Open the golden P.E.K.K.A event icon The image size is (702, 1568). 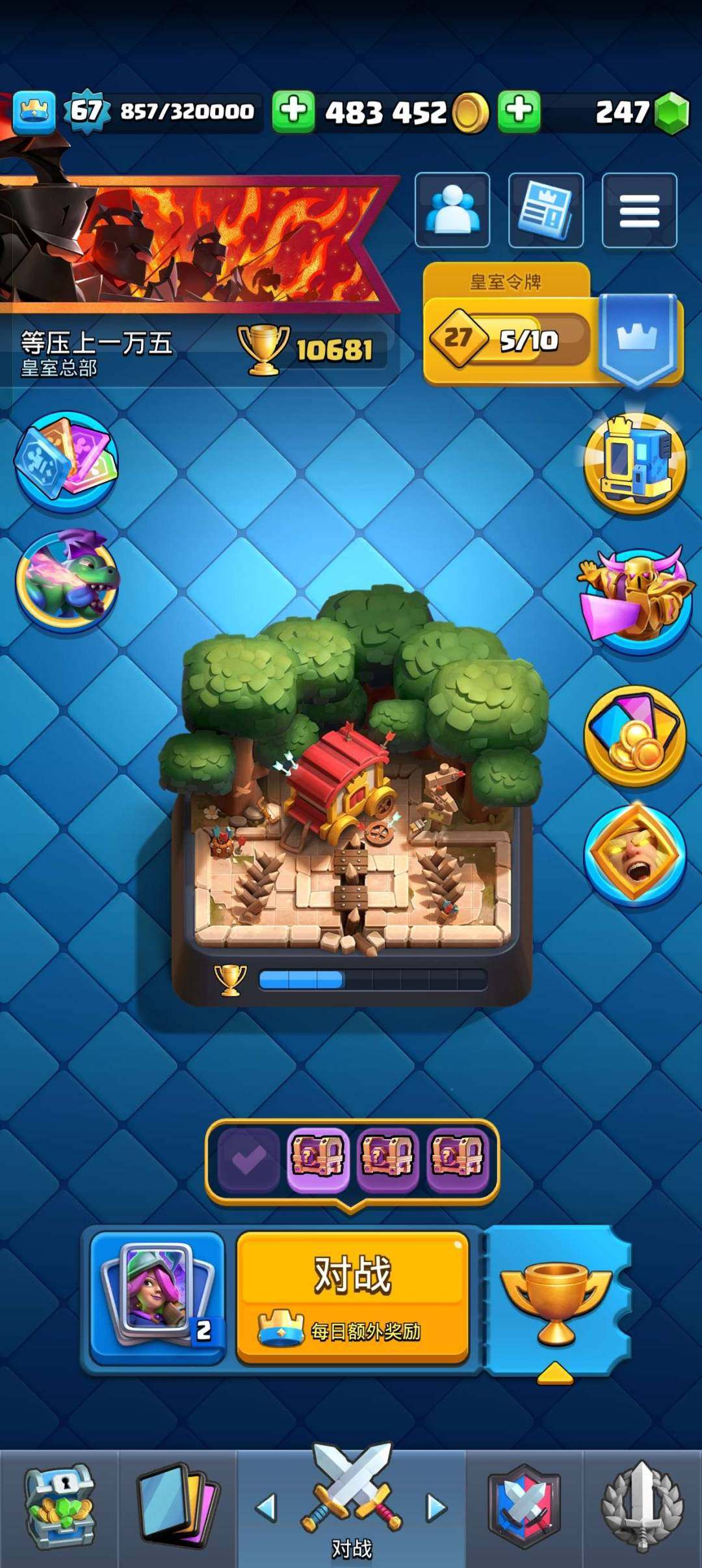click(635, 598)
